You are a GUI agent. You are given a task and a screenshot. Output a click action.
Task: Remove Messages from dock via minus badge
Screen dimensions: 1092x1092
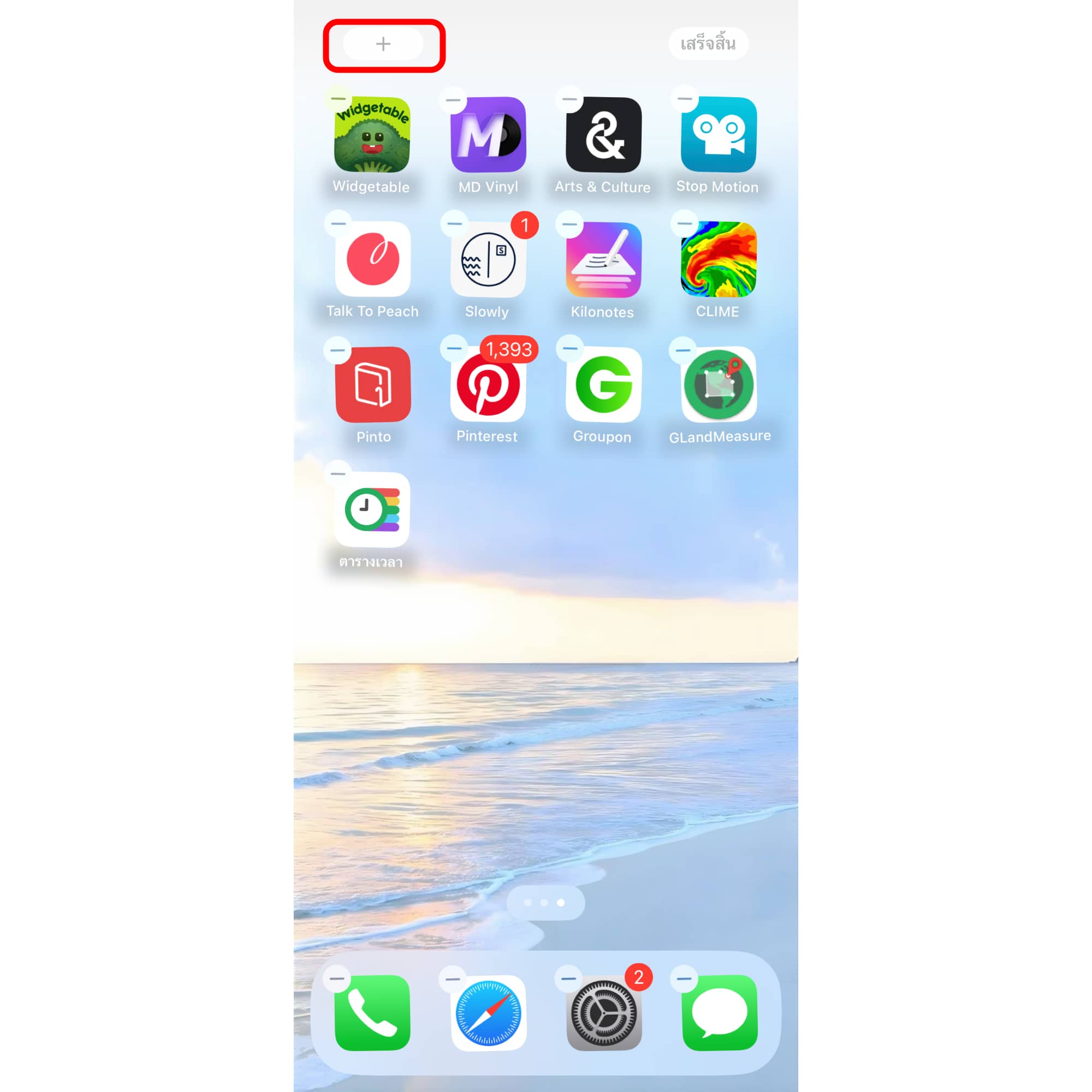684,978
